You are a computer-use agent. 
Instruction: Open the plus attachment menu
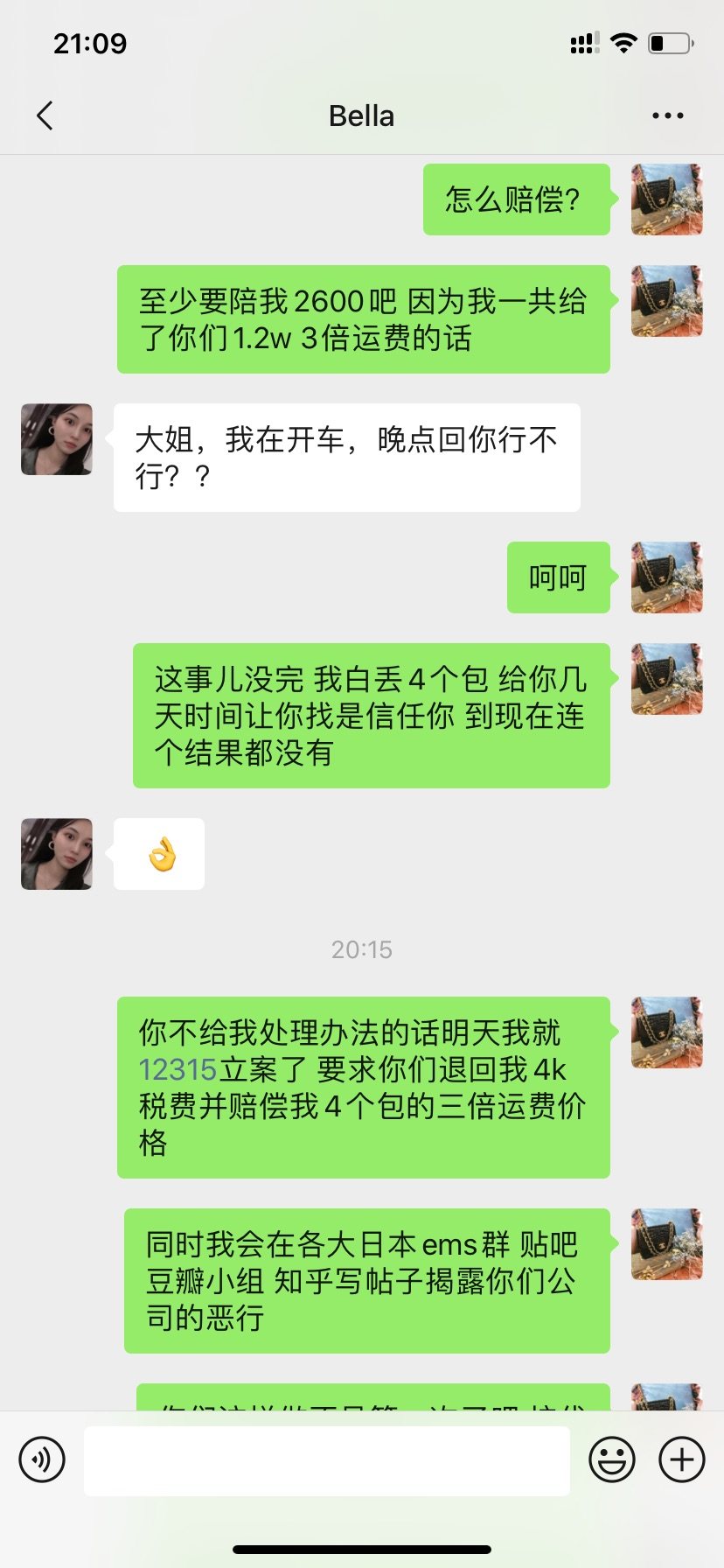[x=681, y=1459]
